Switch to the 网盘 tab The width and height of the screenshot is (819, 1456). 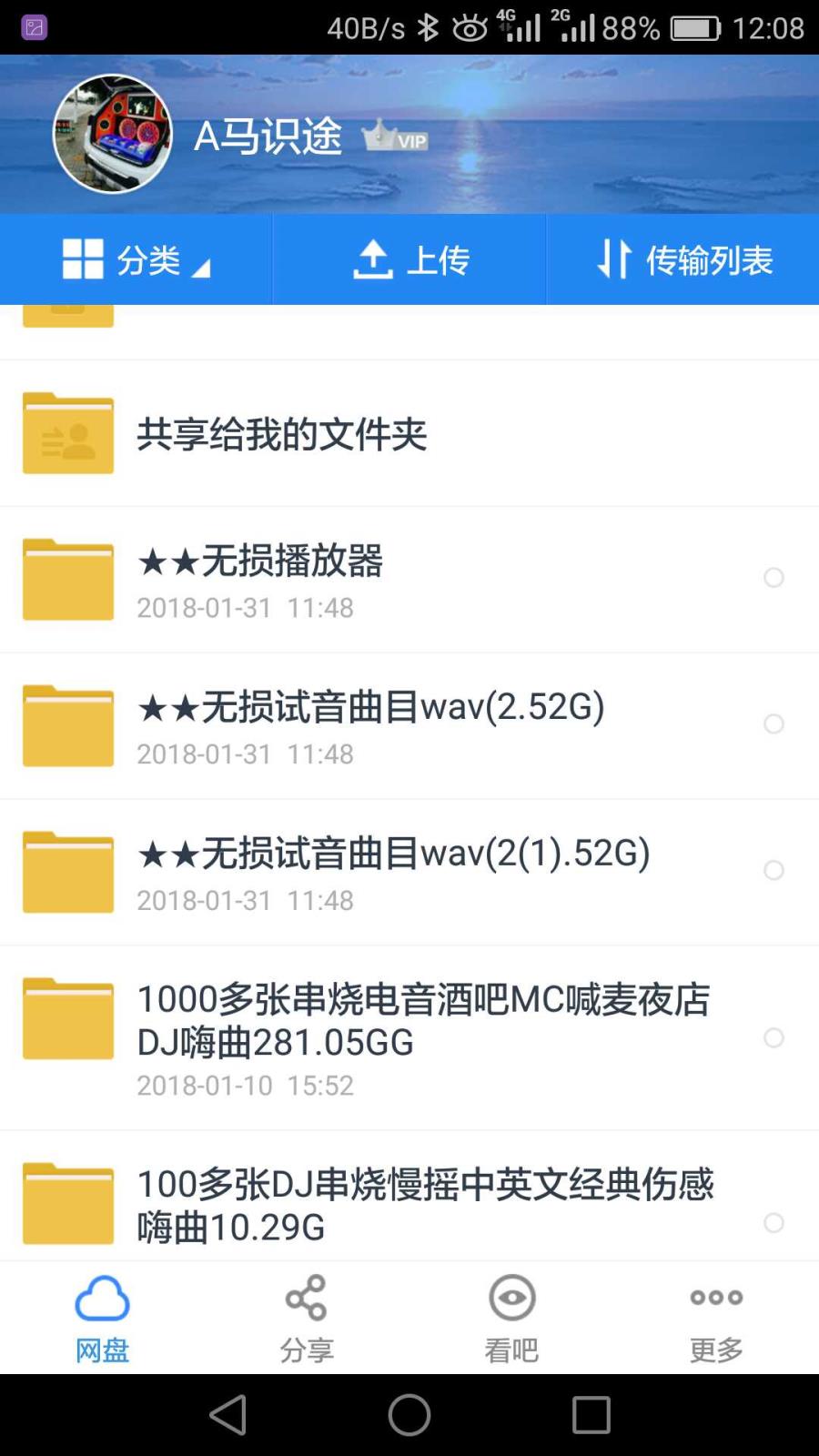[102, 1319]
